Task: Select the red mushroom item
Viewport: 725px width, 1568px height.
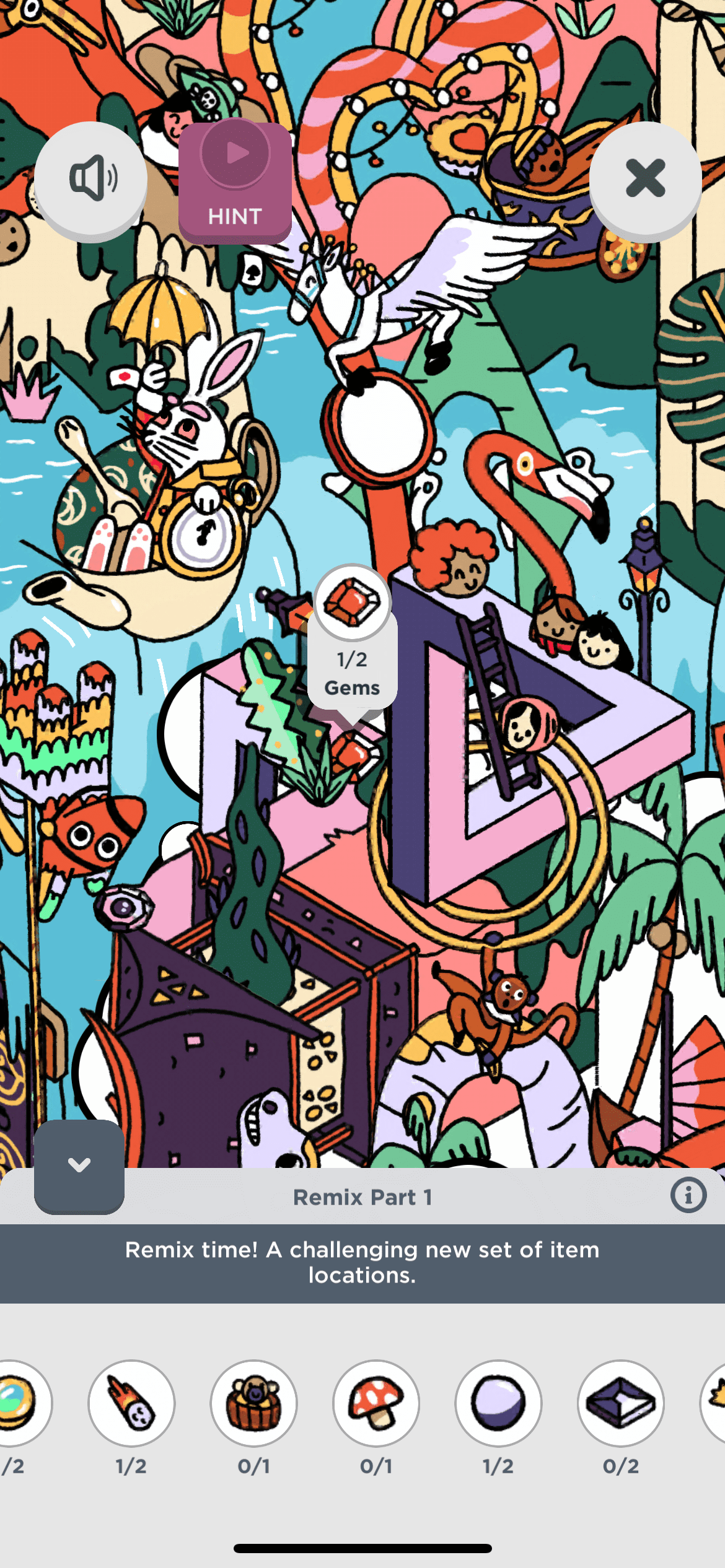Action: 376,1403
